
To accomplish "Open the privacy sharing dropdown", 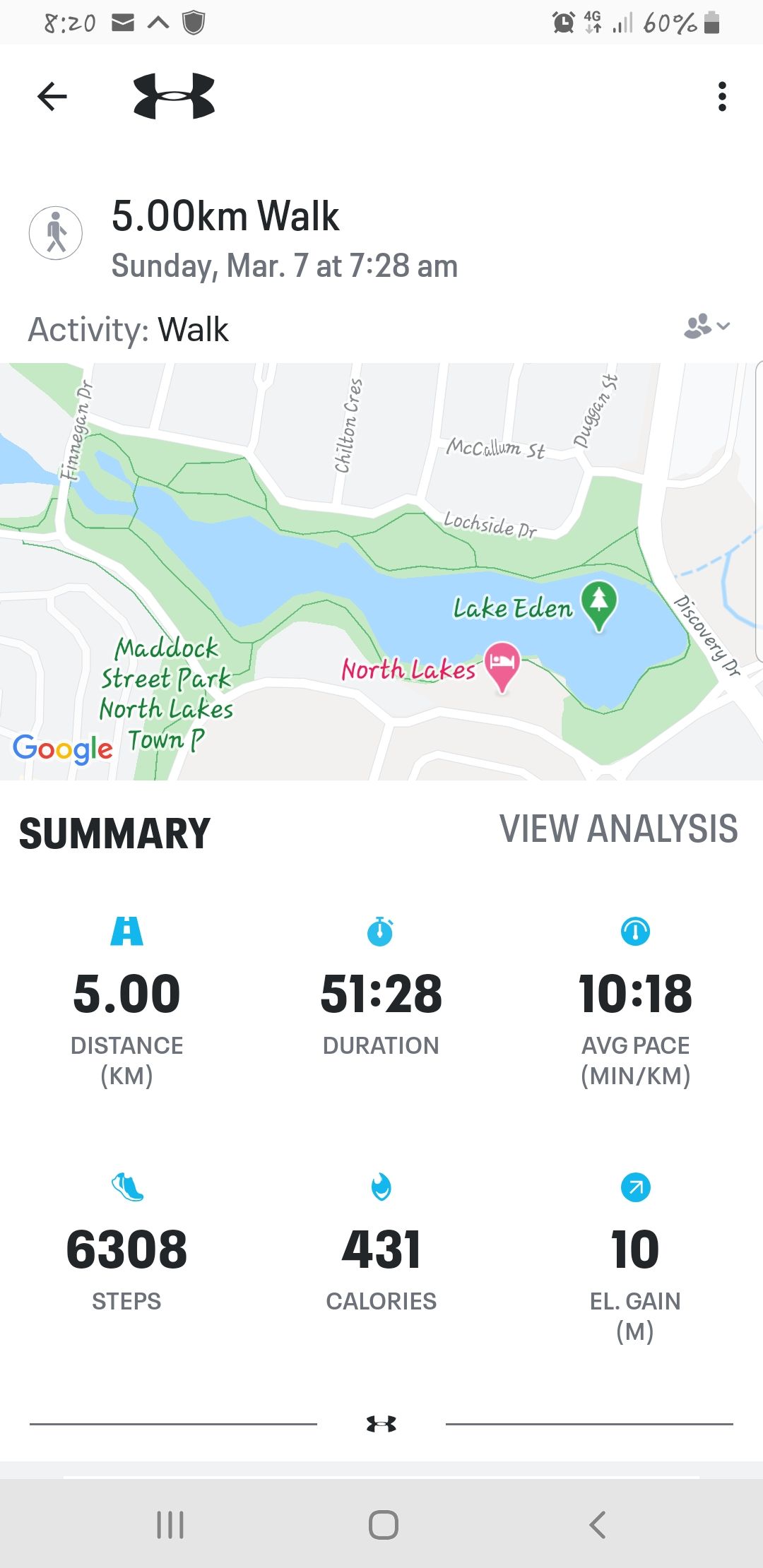I will coord(706,326).
